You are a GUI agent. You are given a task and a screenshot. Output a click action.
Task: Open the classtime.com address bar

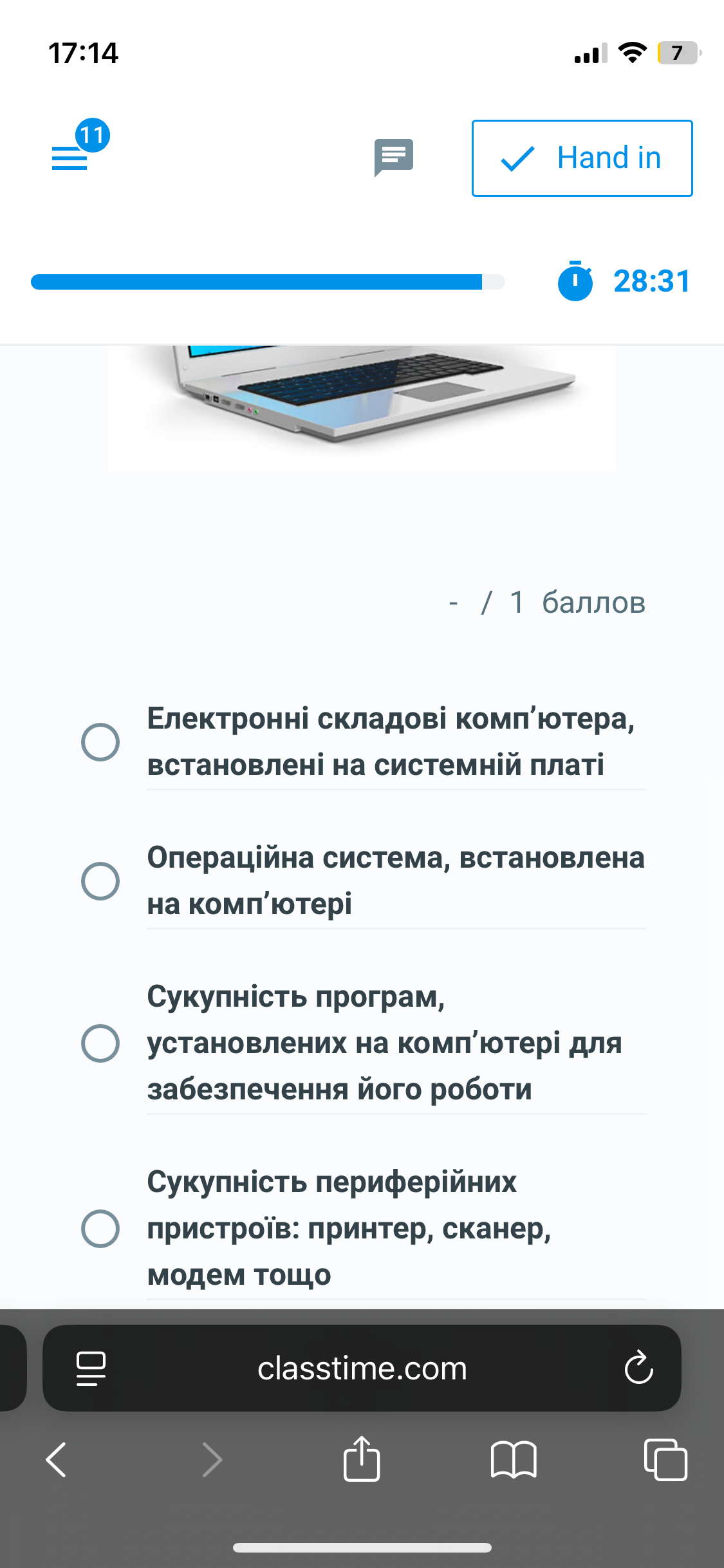pos(362,1368)
